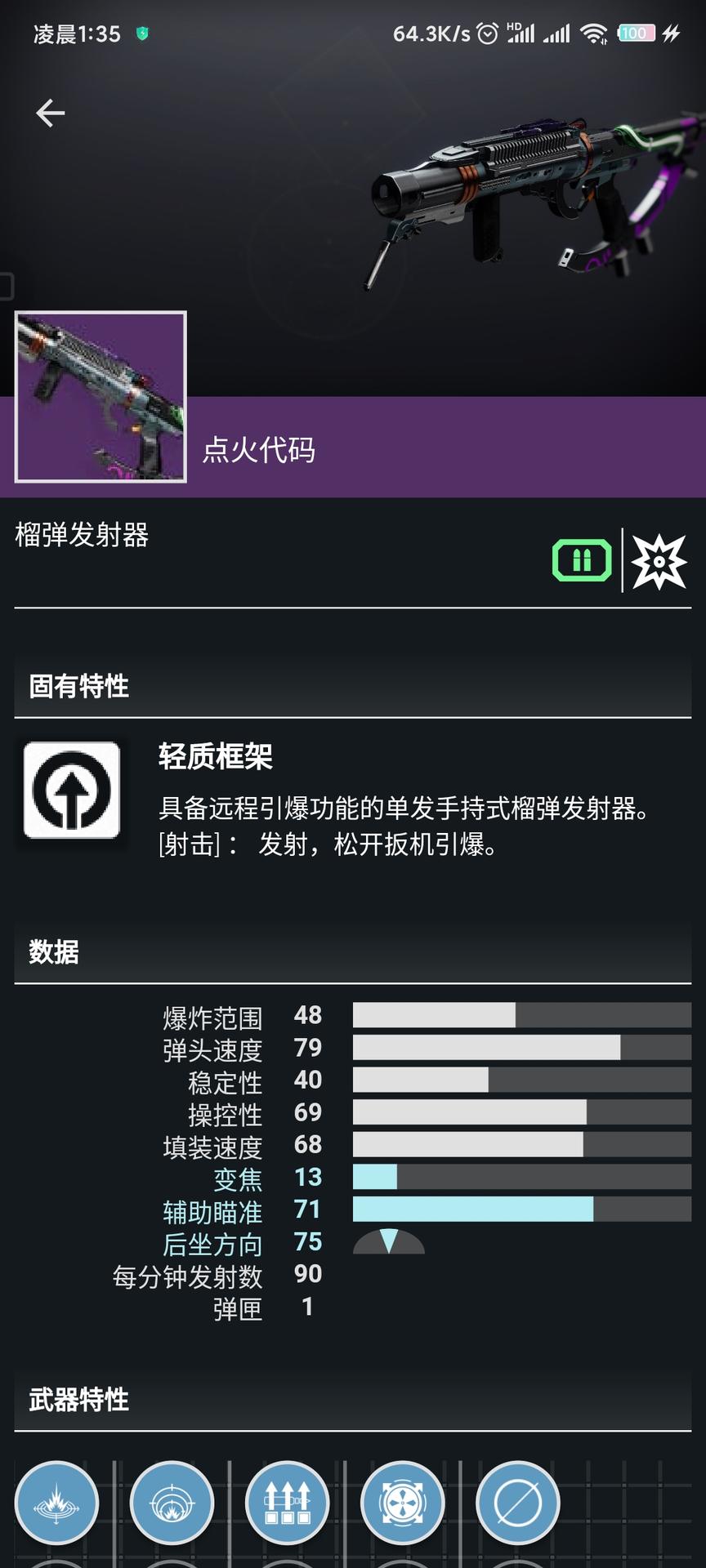Screen dimensions: 706x1568
Task: Select the perk icon with the four-petal target
Action: pos(403,1502)
